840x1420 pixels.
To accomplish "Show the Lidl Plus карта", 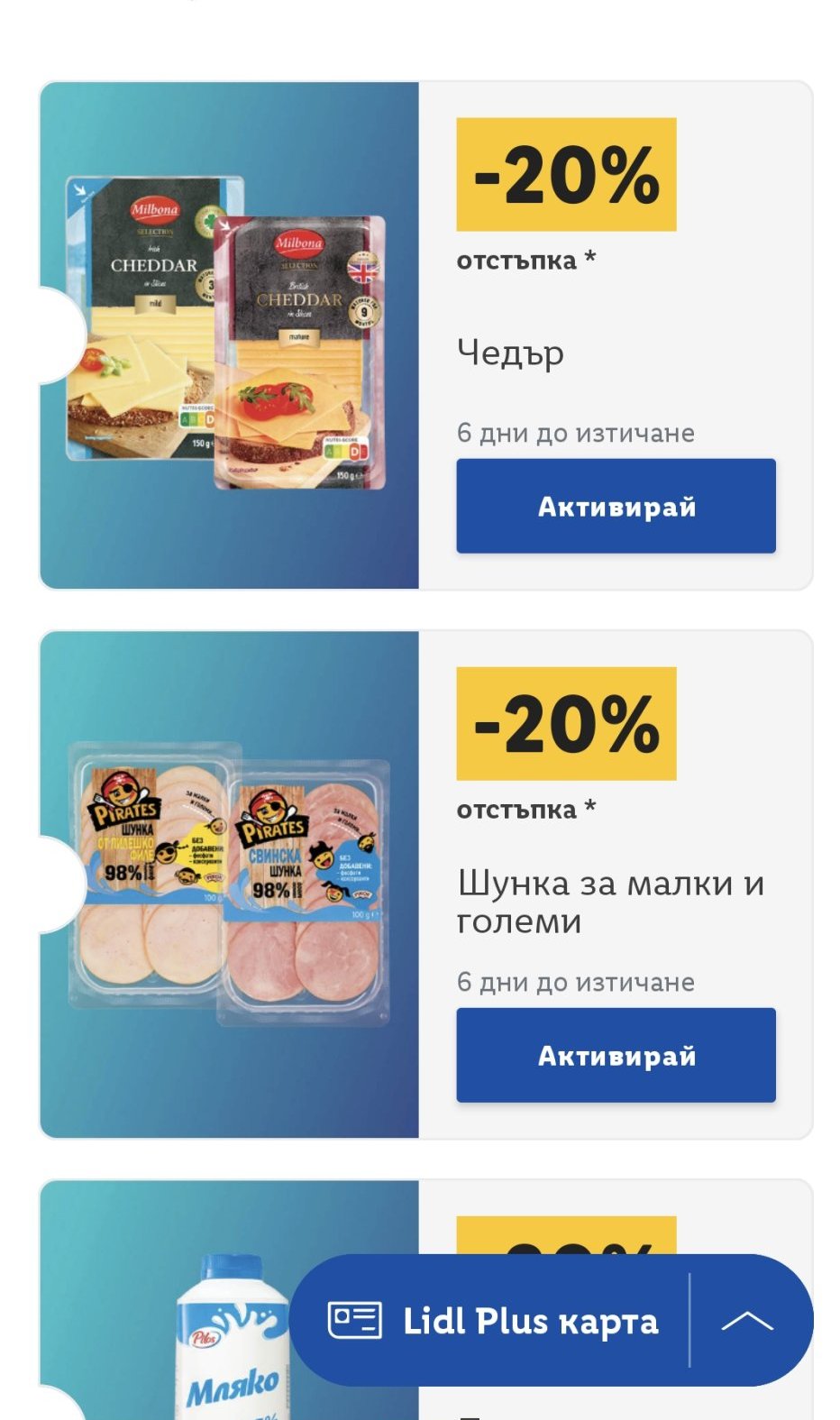I will pos(493,1321).
